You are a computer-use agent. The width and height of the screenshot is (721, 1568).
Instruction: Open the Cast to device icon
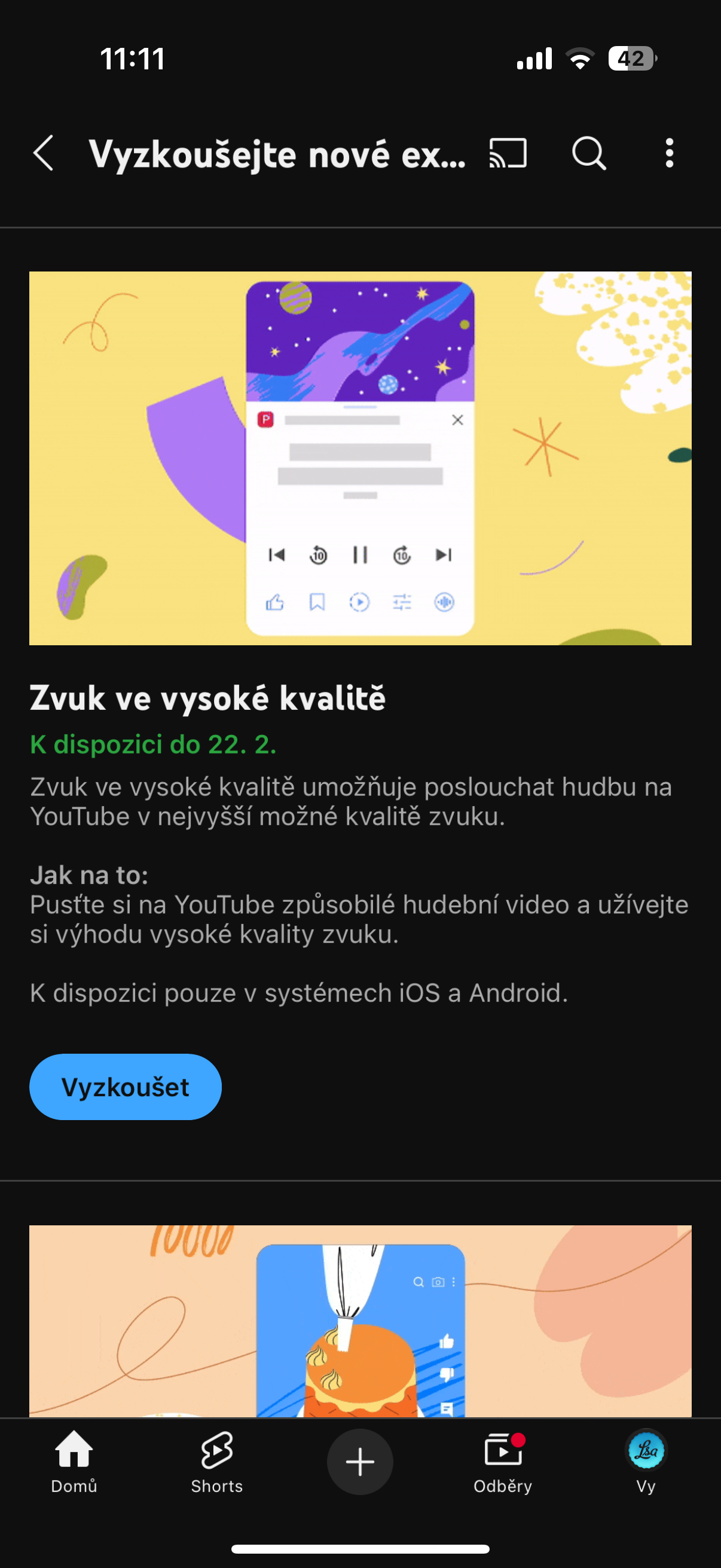click(x=508, y=152)
